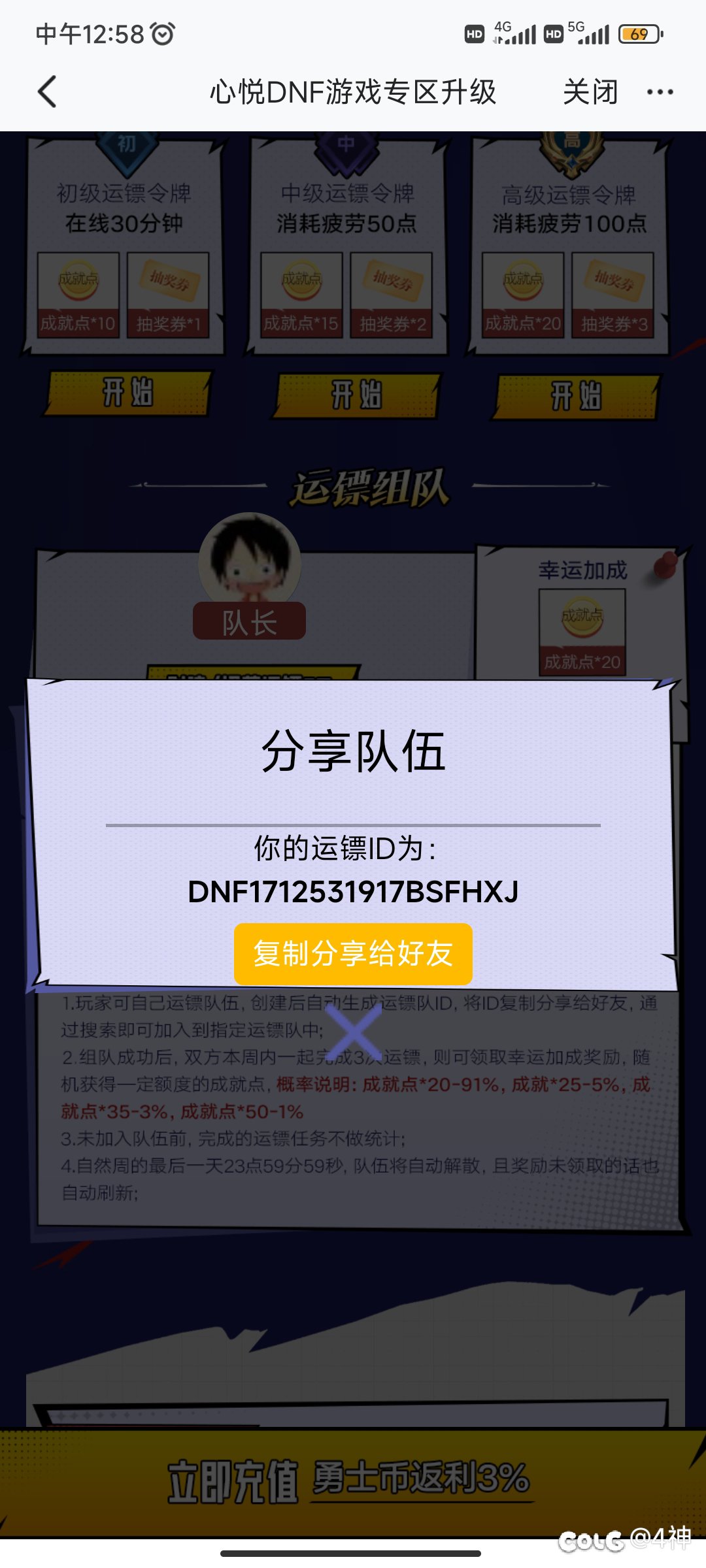Dismiss the 分享队伍 dialog with the X

pyautogui.click(x=353, y=1032)
